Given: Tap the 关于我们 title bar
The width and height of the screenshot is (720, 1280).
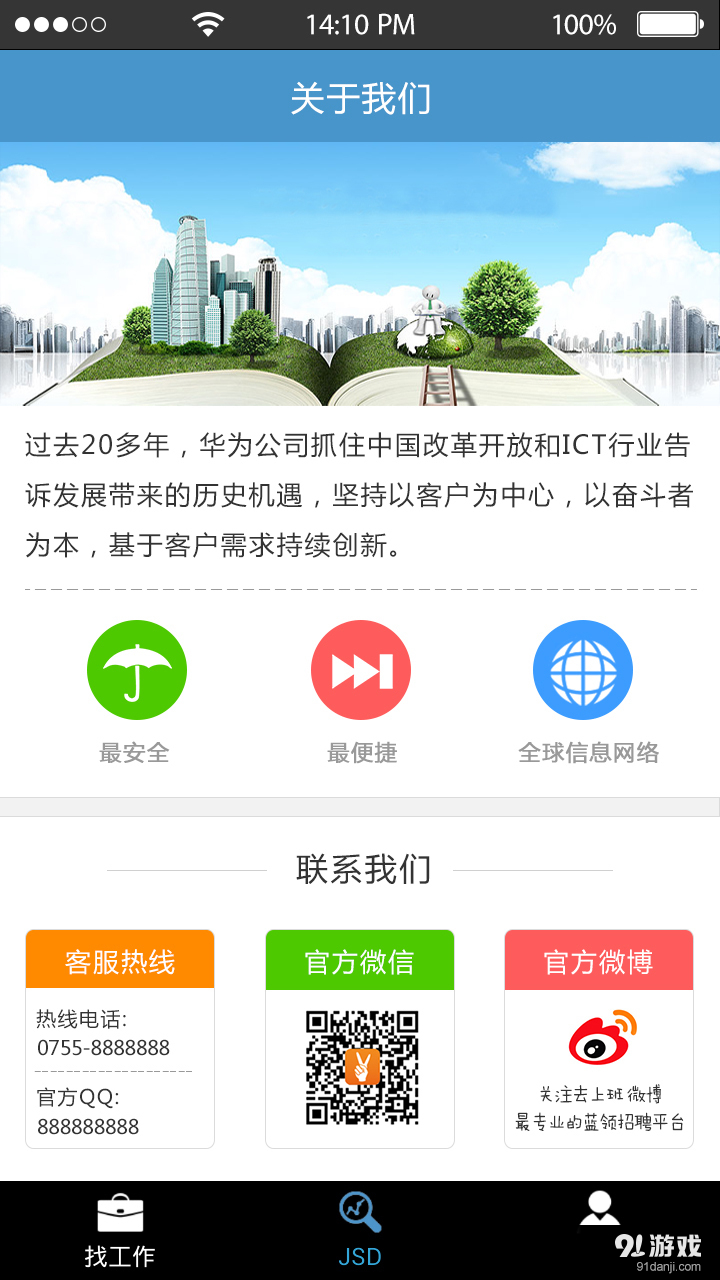Looking at the screenshot, I should tap(360, 96).
